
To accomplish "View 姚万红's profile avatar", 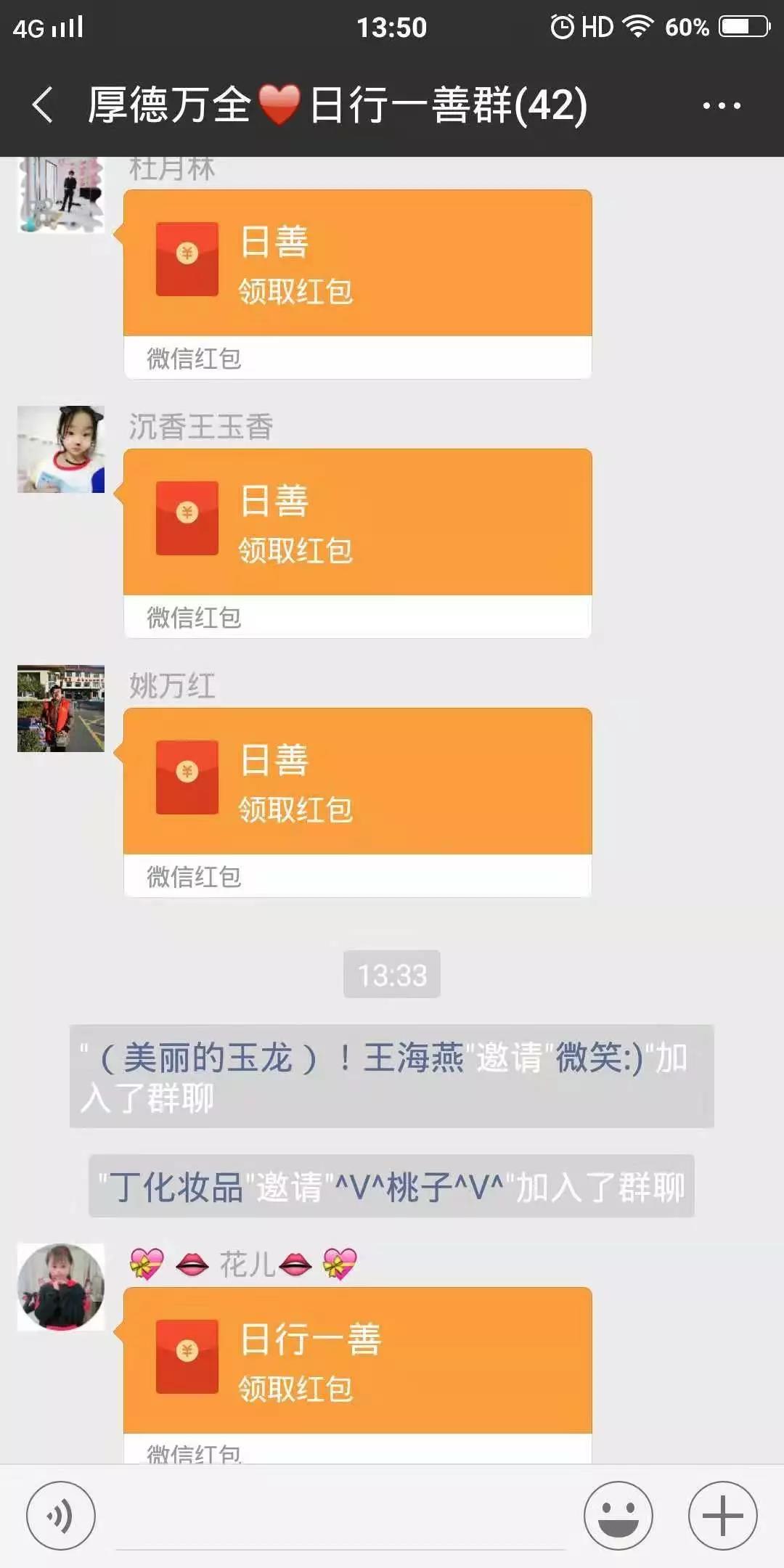I will click(x=61, y=709).
